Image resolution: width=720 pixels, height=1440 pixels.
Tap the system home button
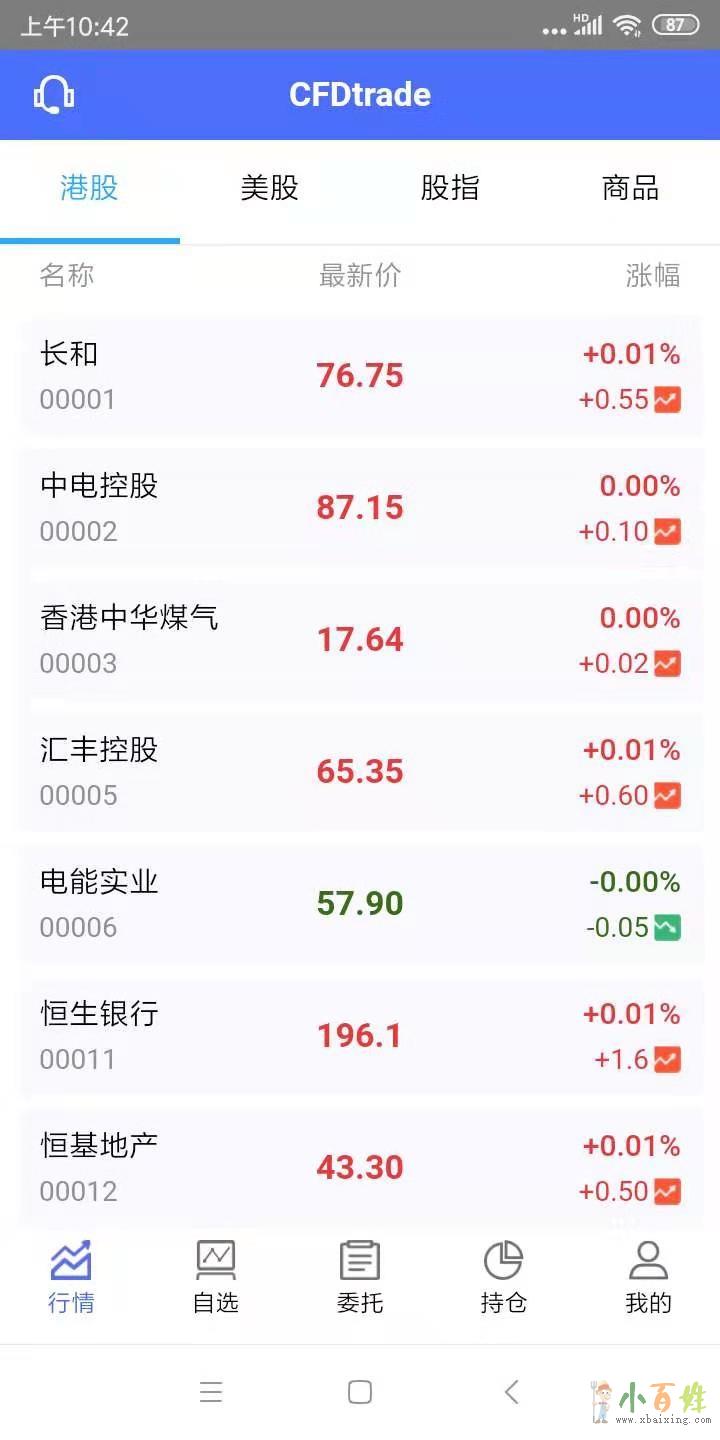point(360,1392)
